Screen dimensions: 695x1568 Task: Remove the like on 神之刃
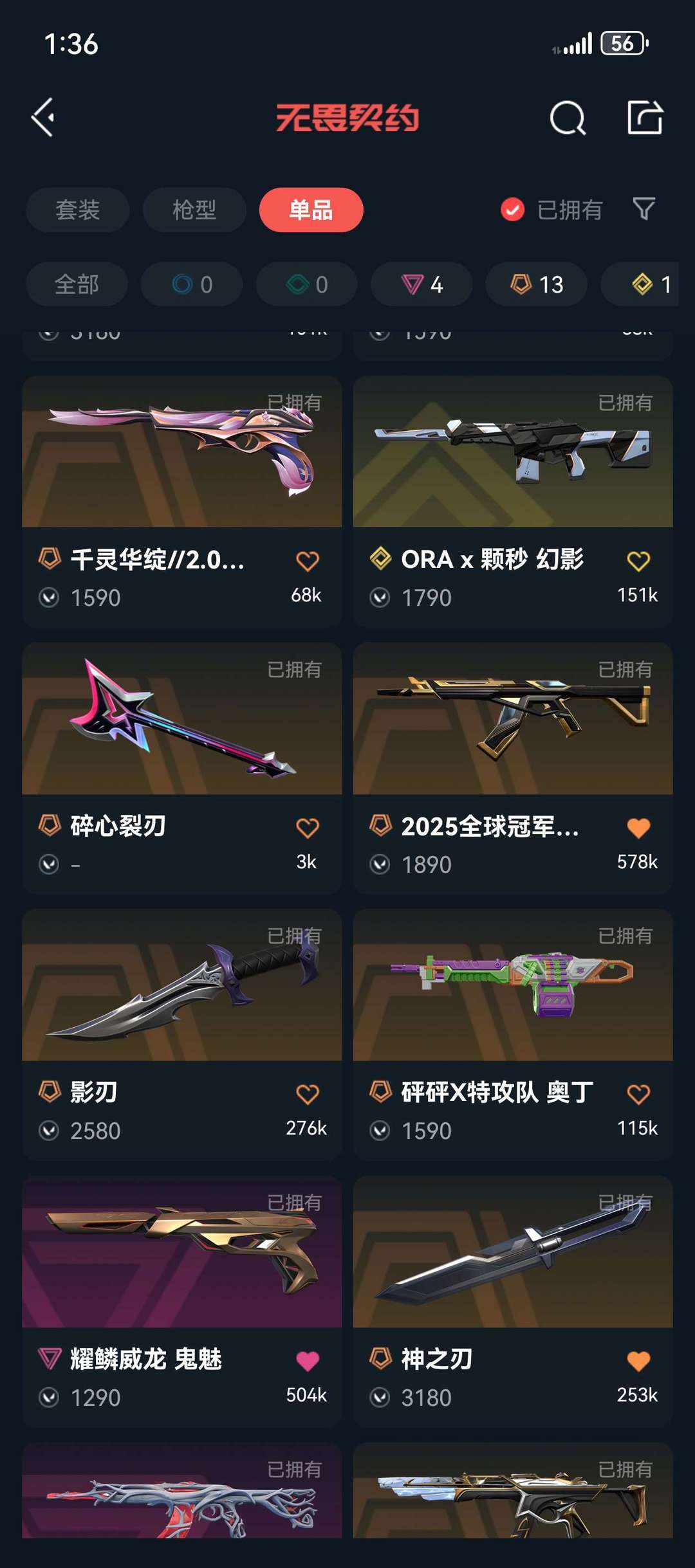tap(638, 1361)
